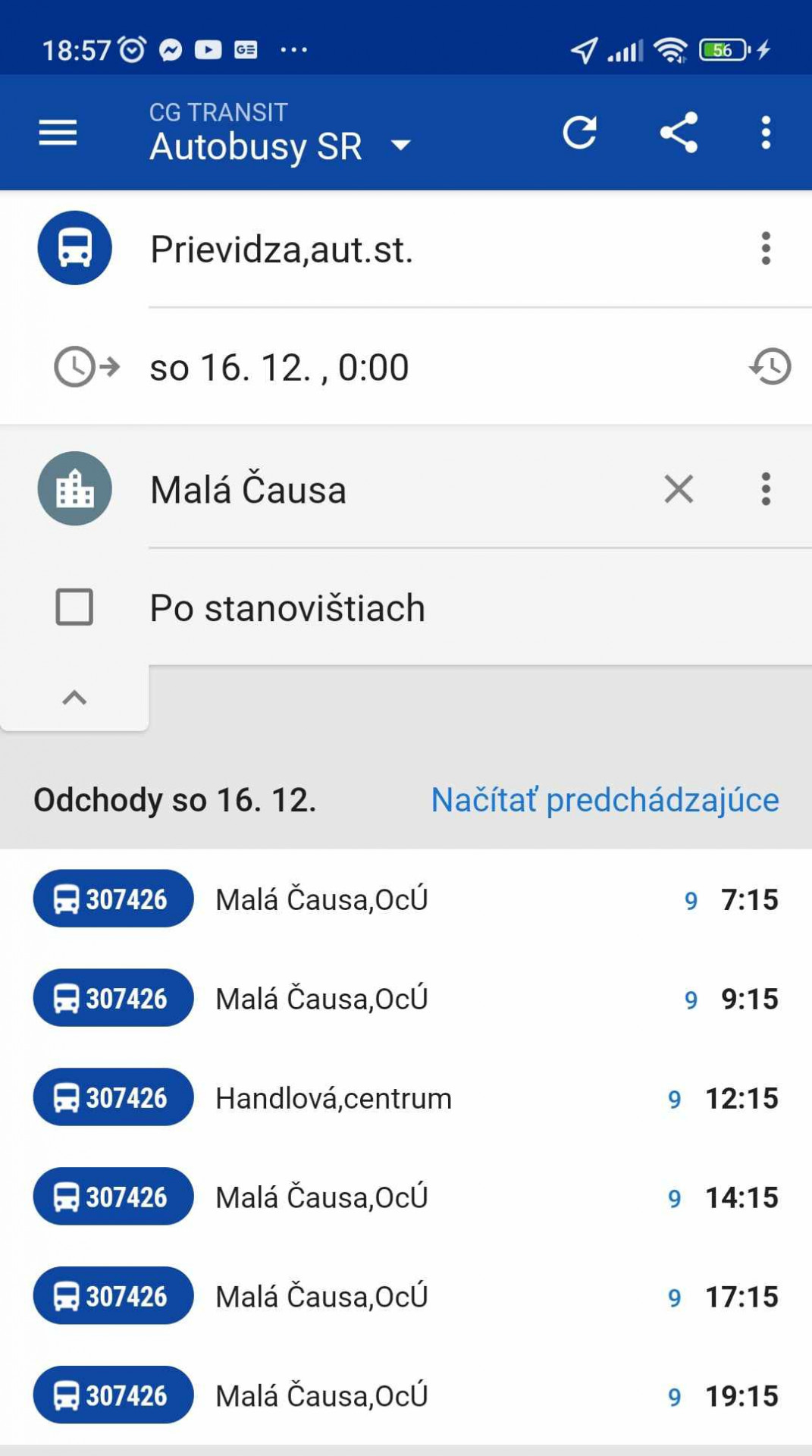The image size is (812, 1456).
Task: Tap Načítať predchádzajúce link
Action: pyautogui.click(x=604, y=800)
